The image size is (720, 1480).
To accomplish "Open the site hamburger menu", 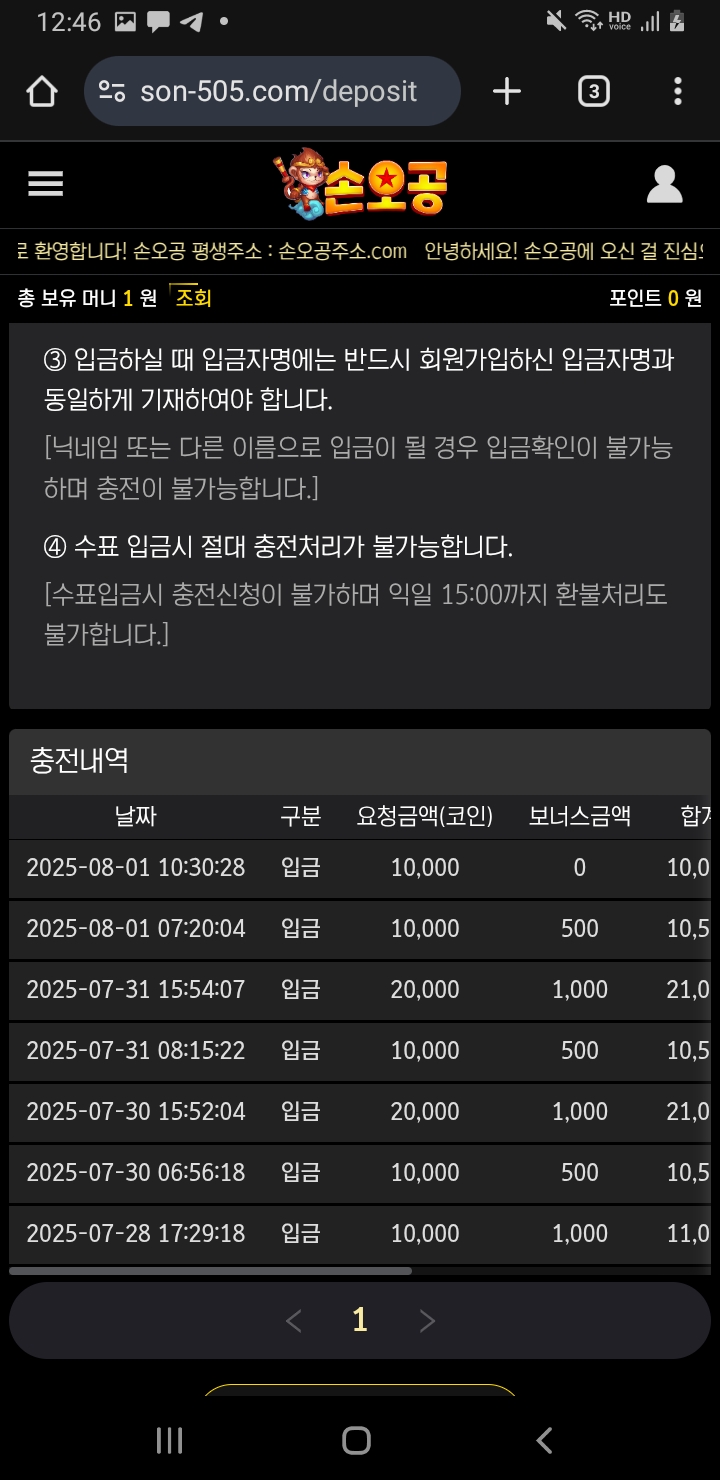I will coord(46,184).
